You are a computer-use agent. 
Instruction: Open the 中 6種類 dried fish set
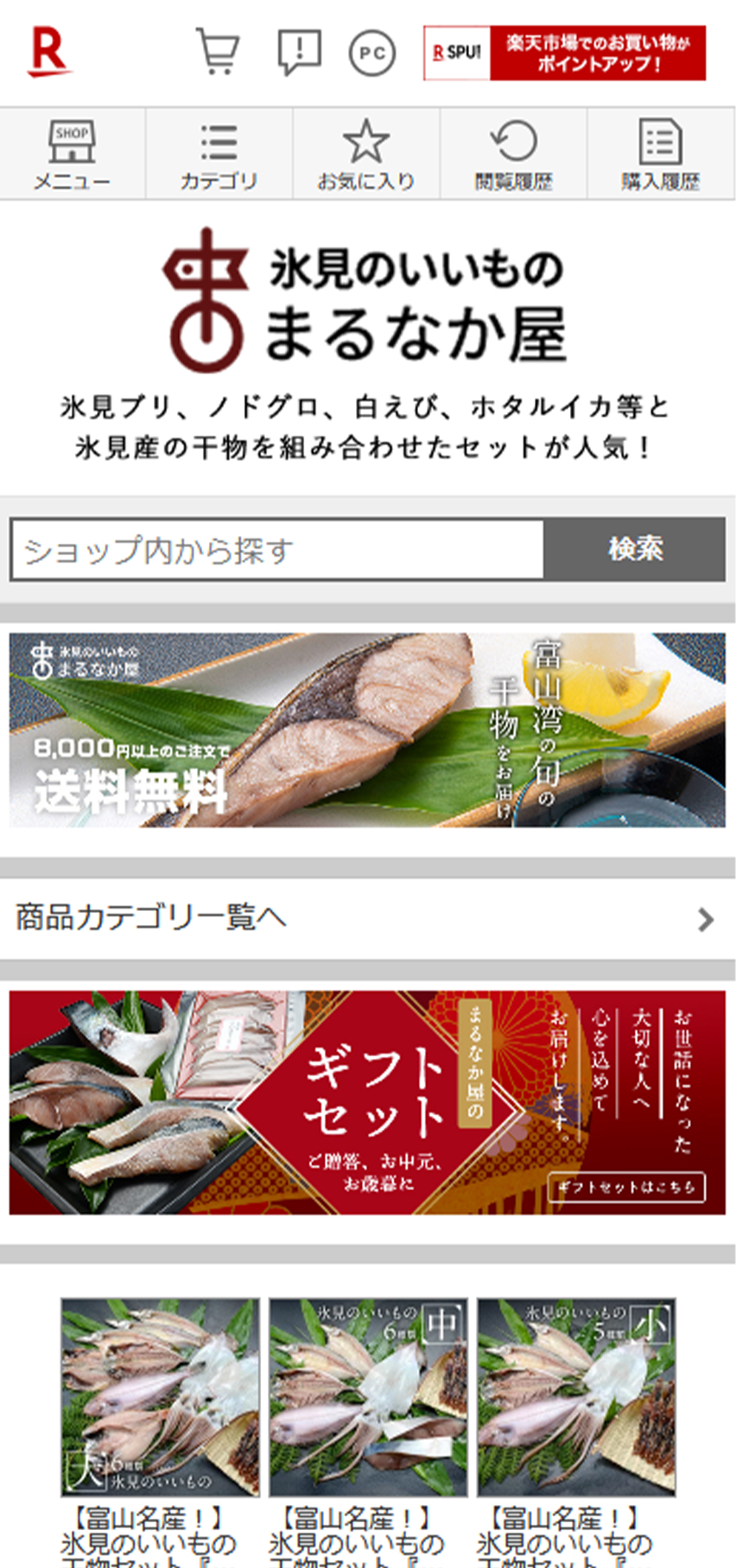coord(368,1397)
